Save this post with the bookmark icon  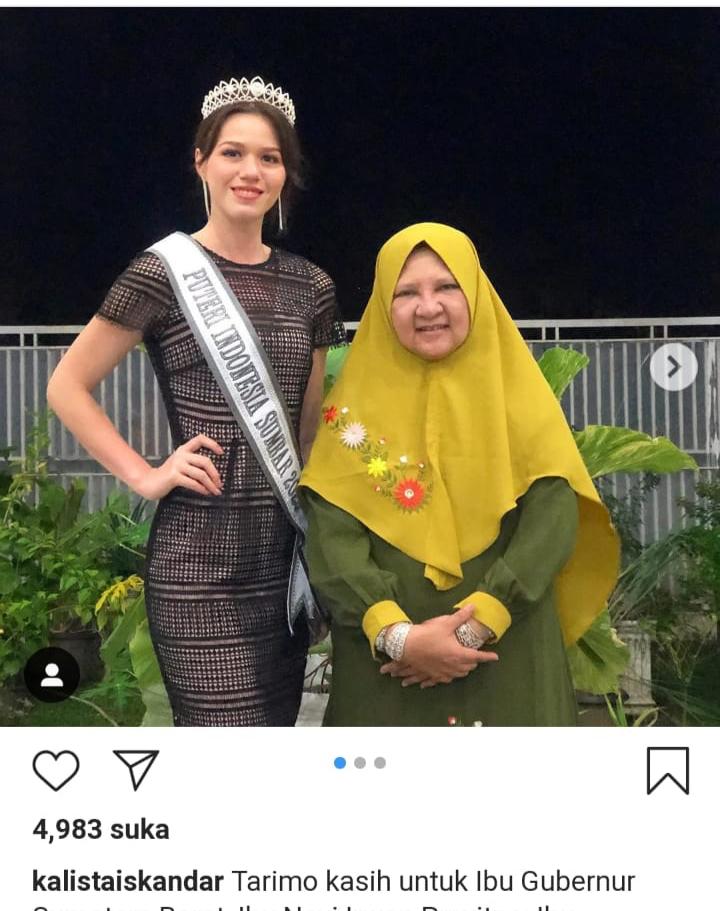[x=667, y=771]
